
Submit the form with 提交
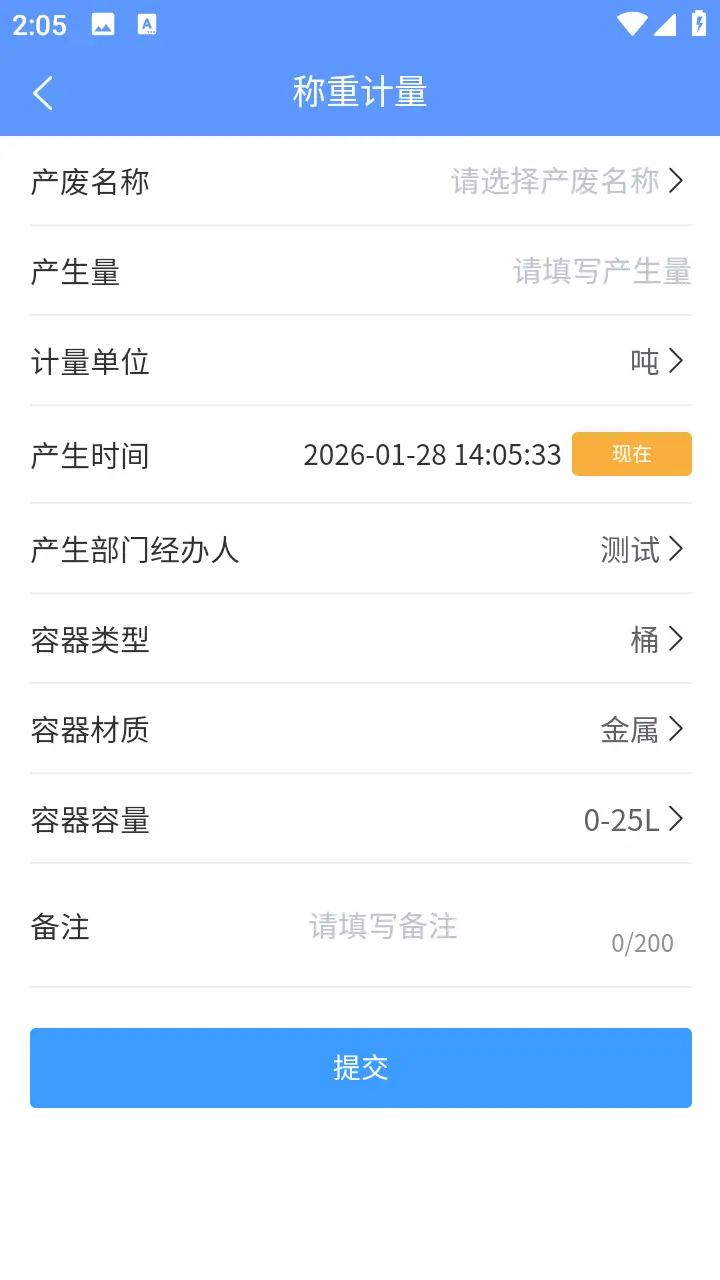(x=360, y=1067)
